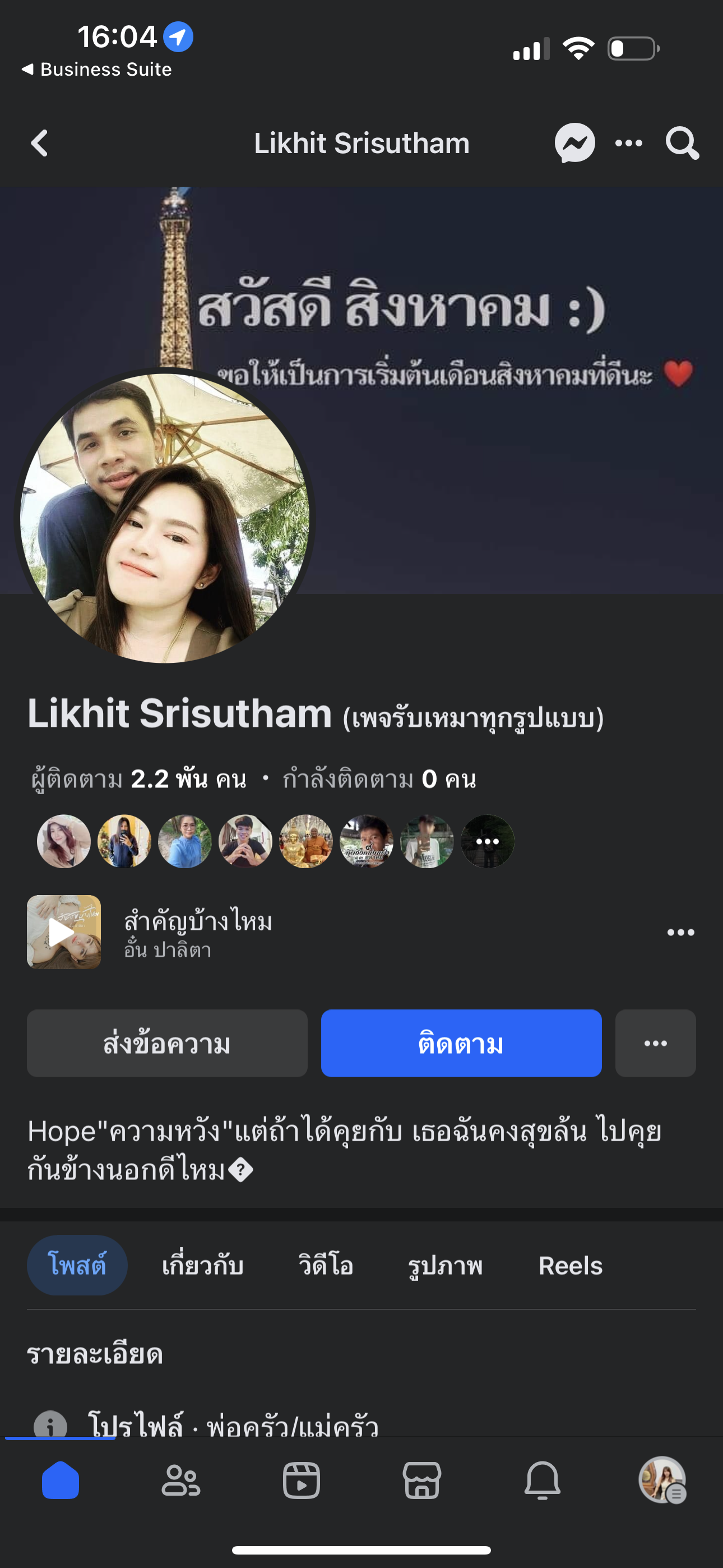Tap ส่งข้อความ to message the profile
The image size is (723, 1568).
(167, 1043)
